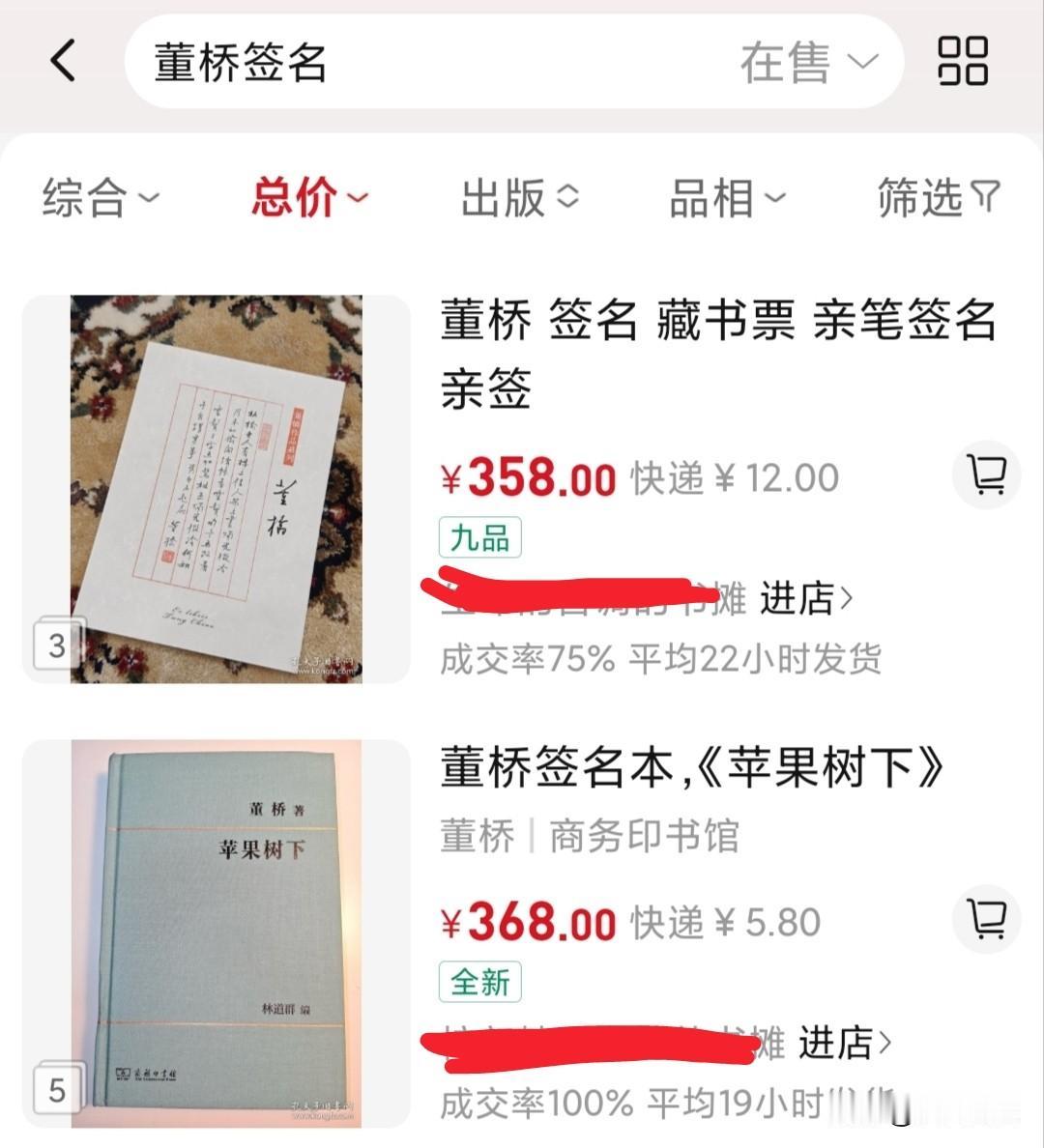Viewport: 1044px width, 1148px height.
Task: Expand the 综合 sorting dropdown
Action: tap(97, 198)
